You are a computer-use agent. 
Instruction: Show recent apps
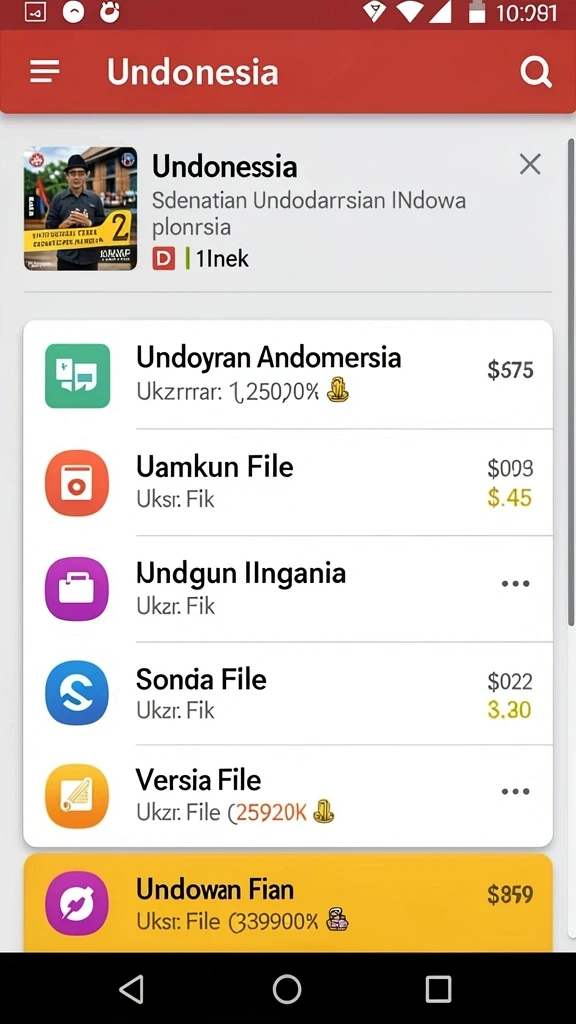tap(438, 989)
